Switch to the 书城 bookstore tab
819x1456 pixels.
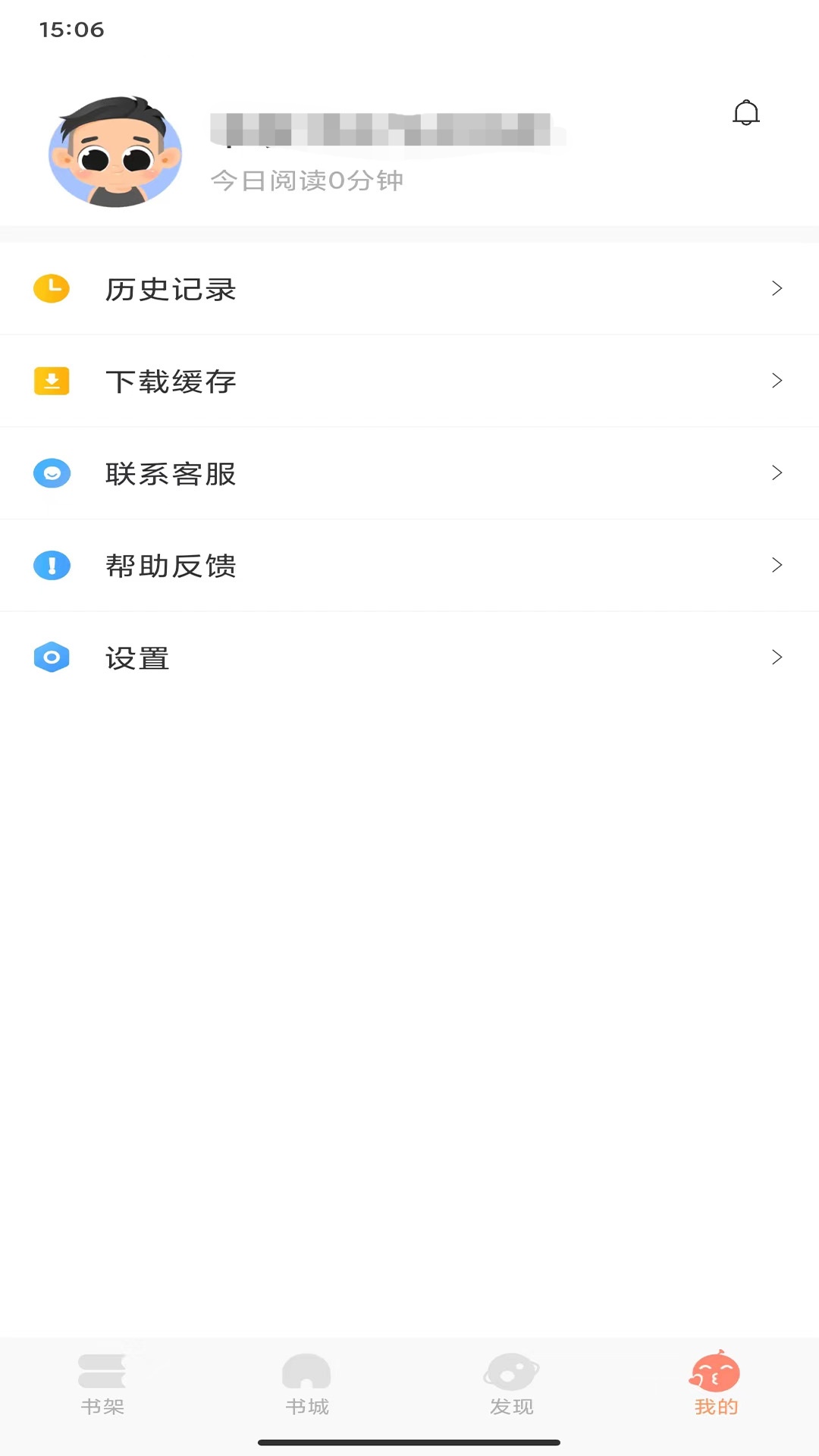[x=307, y=1385]
